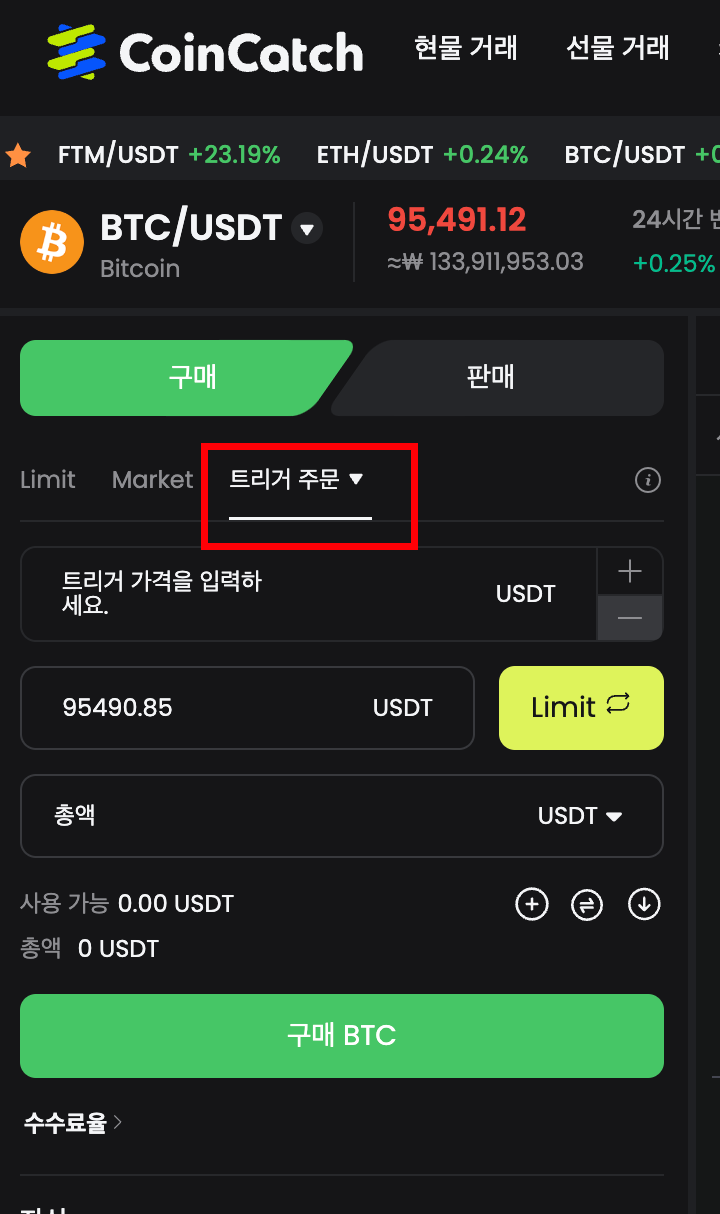The width and height of the screenshot is (720, 1214).
Task: Open the 선물 거래 menu
Action: tap(617, 47)
